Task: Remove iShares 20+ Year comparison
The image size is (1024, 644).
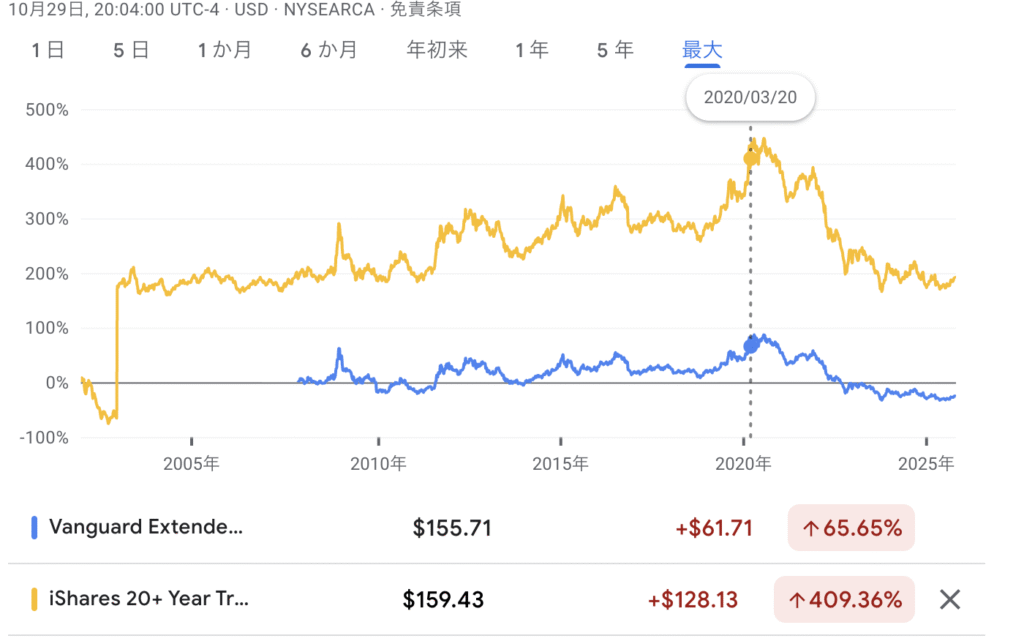Action: point(950,600)
